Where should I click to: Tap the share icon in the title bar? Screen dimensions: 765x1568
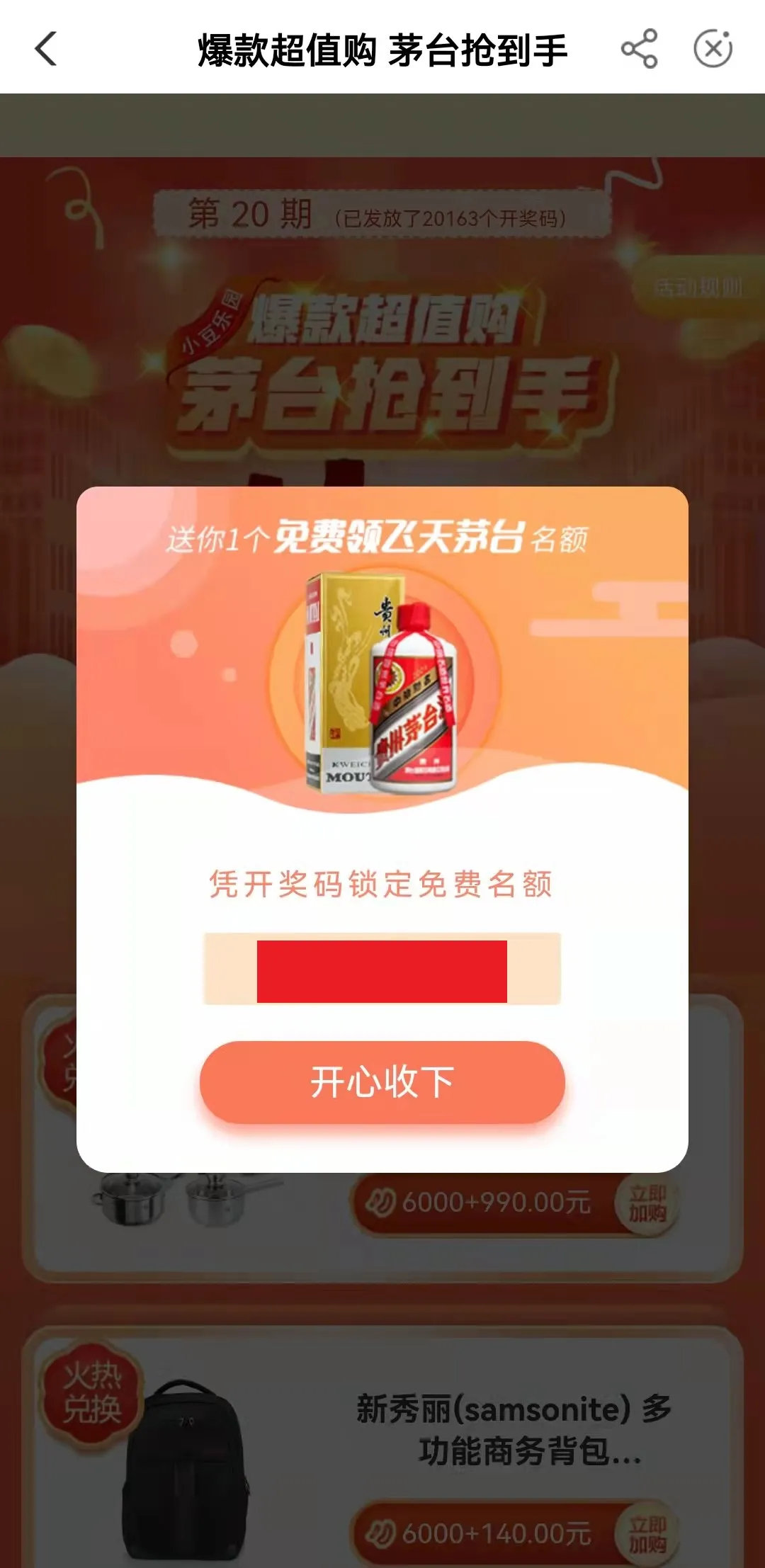[x=638, y=50]
